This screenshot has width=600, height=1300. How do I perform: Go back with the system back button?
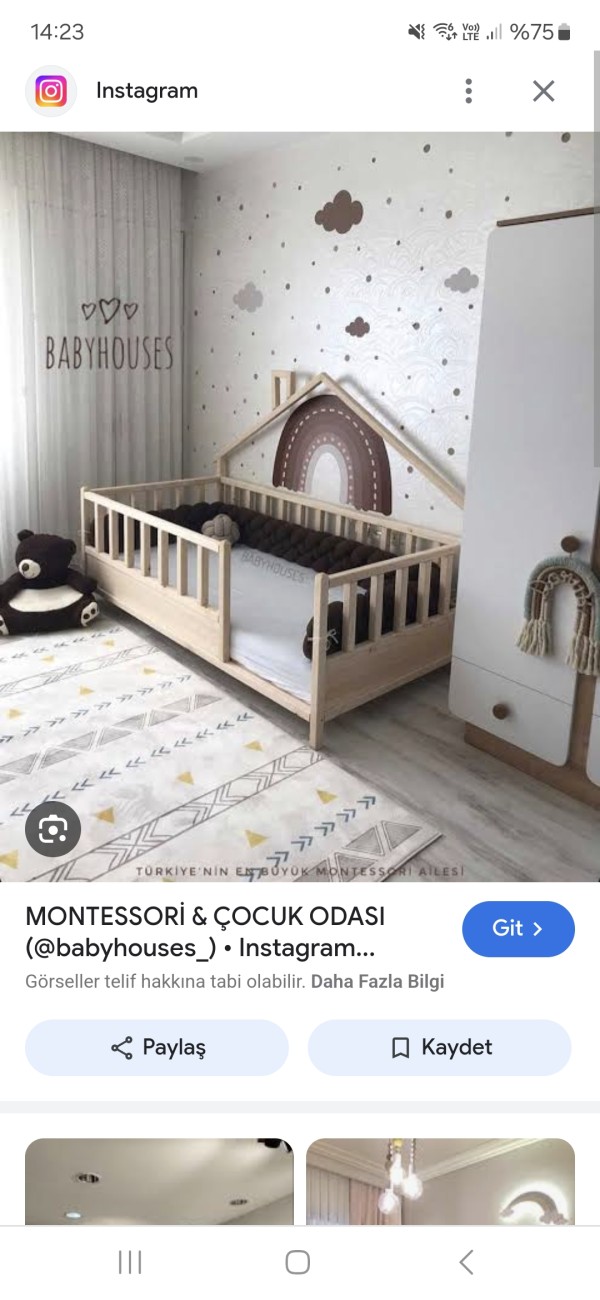pyautogui.click(x=466, y=1262)
